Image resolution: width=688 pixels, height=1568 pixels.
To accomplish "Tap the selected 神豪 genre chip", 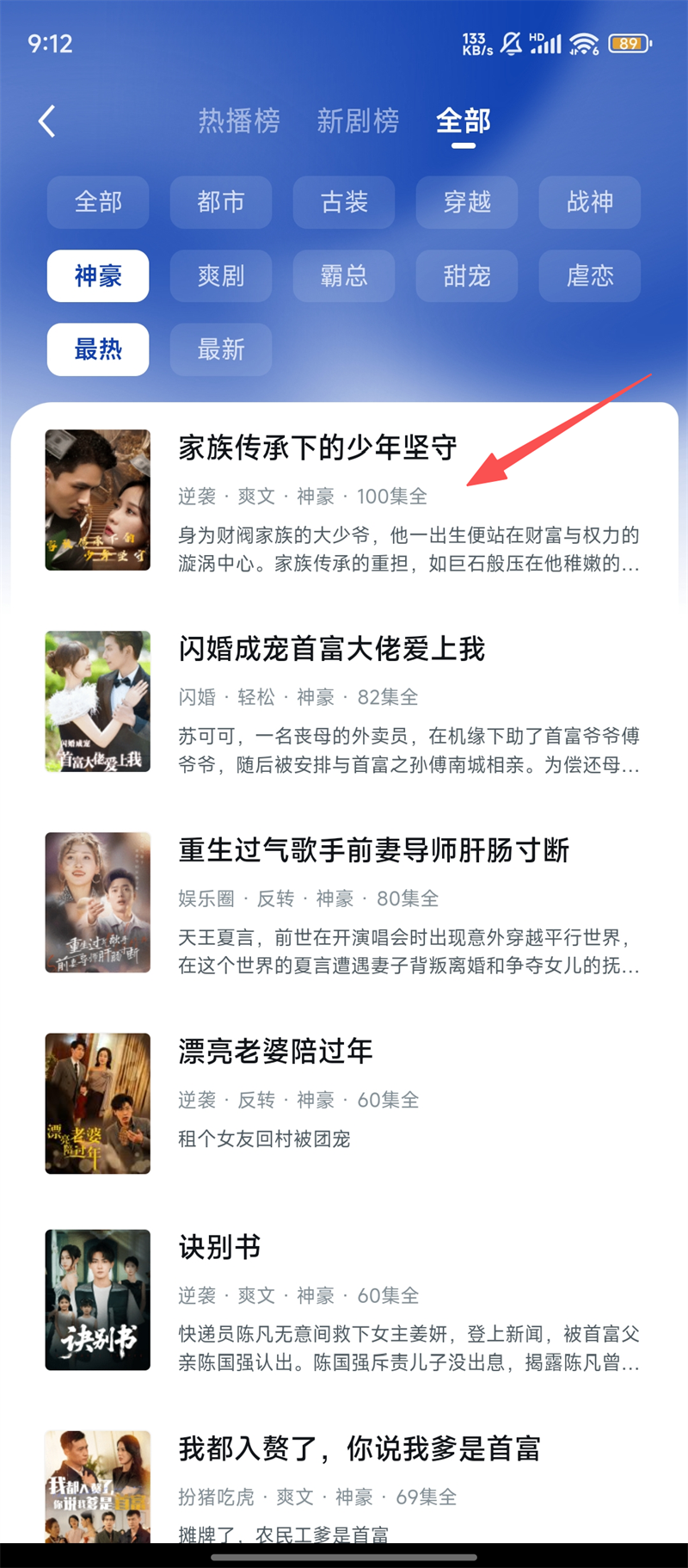I will tap(98, 276).
